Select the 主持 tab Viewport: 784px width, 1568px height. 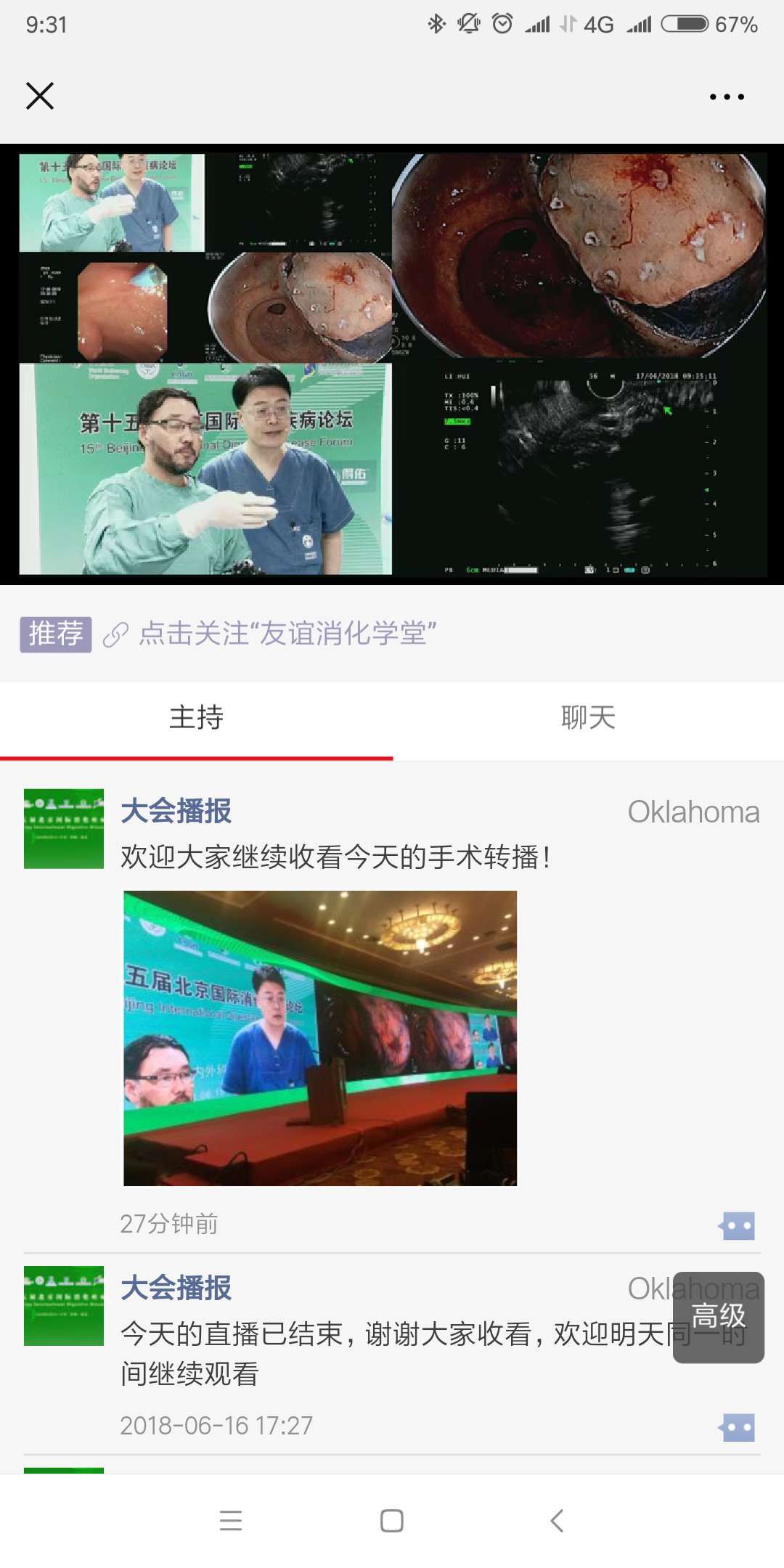[196, 718]
